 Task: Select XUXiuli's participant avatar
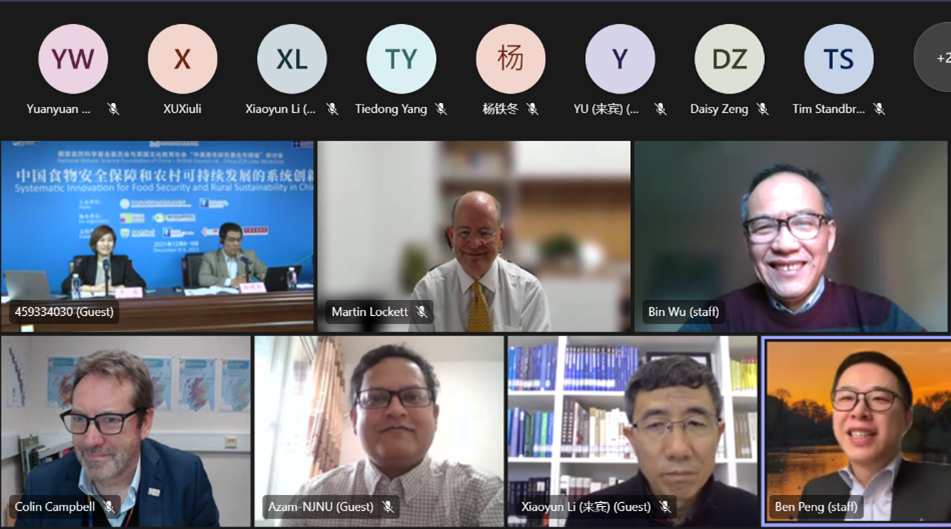tap(182, 59)
